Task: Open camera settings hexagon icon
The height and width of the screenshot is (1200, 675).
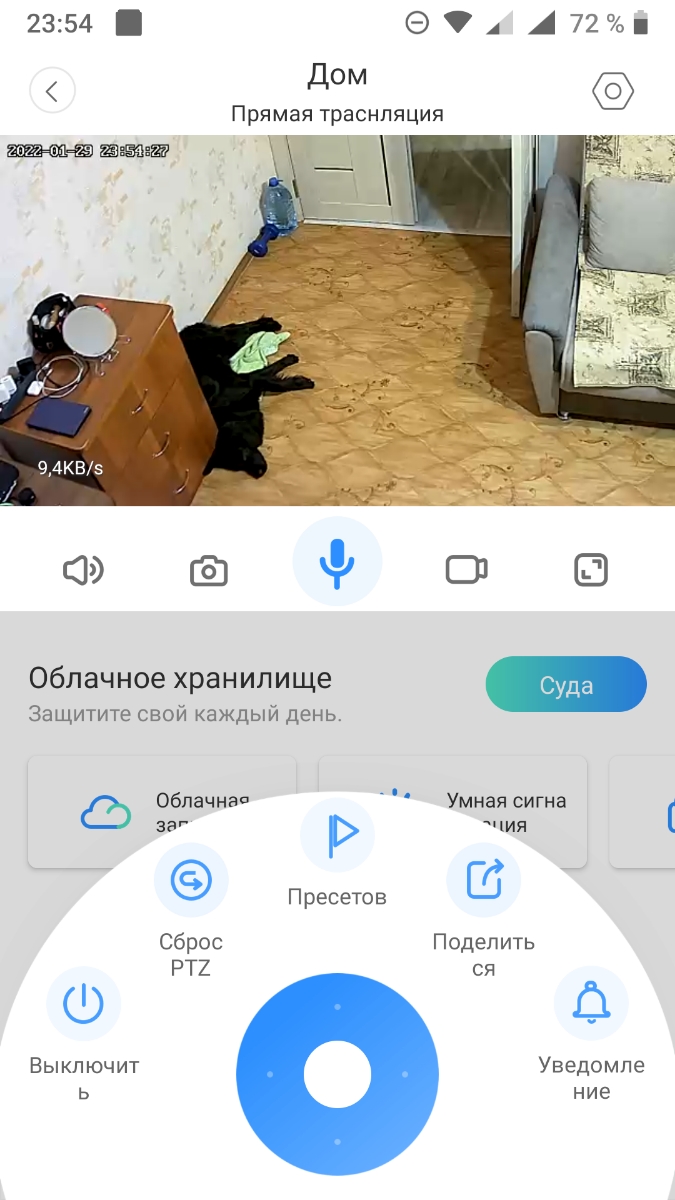Action: click(x=612, y=92)
